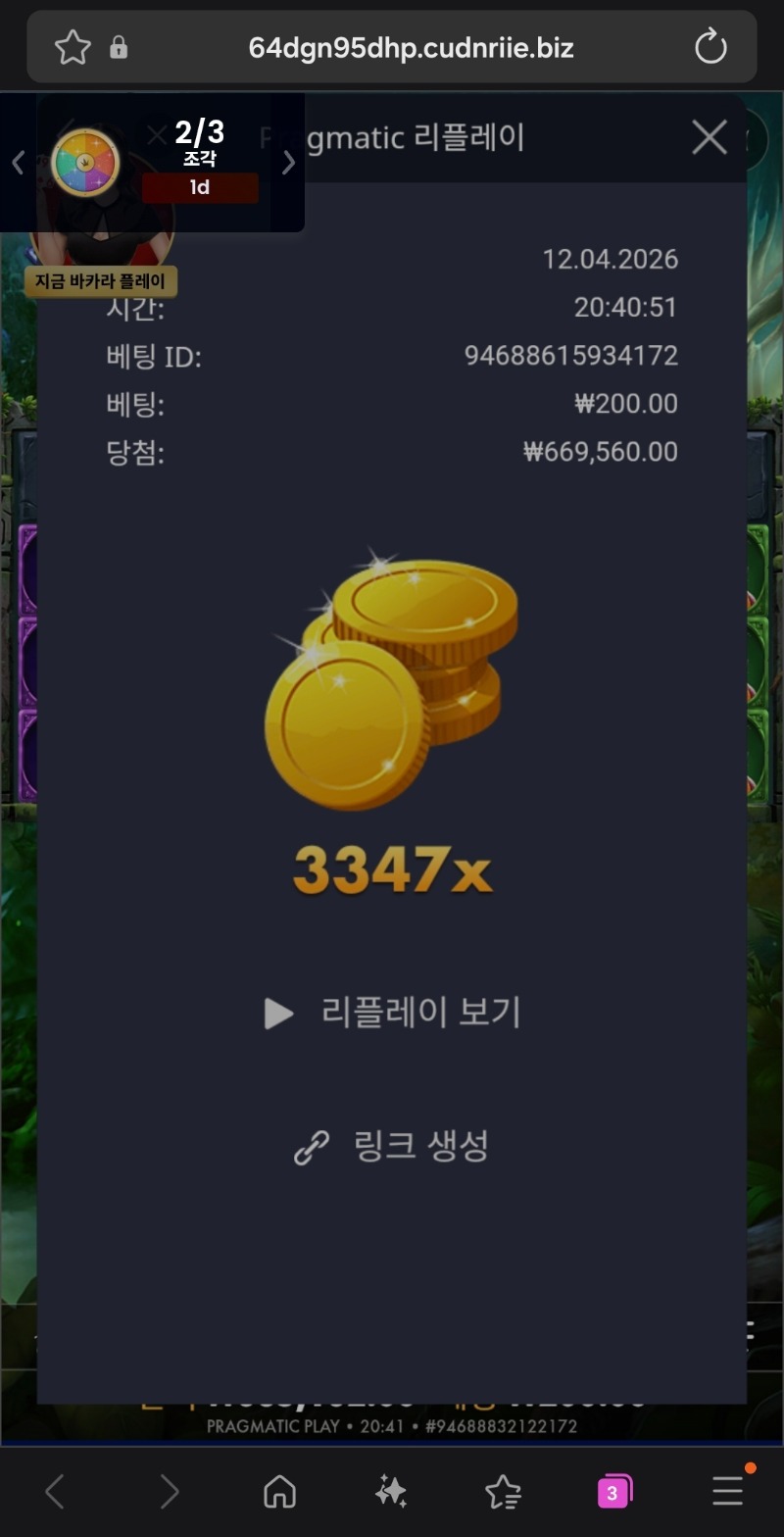Go to next promo widget piece
Image resolution: width=784 pixels, height=1537 pixels.
[288, 163]
